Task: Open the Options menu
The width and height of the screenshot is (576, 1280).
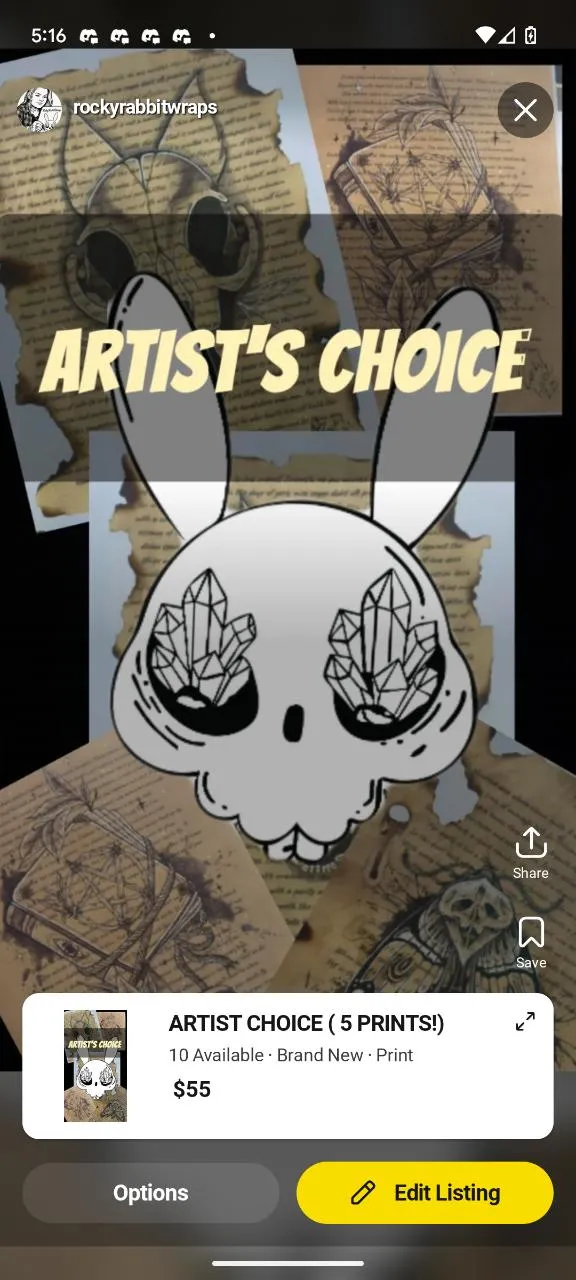Action: click(151, 1193)
